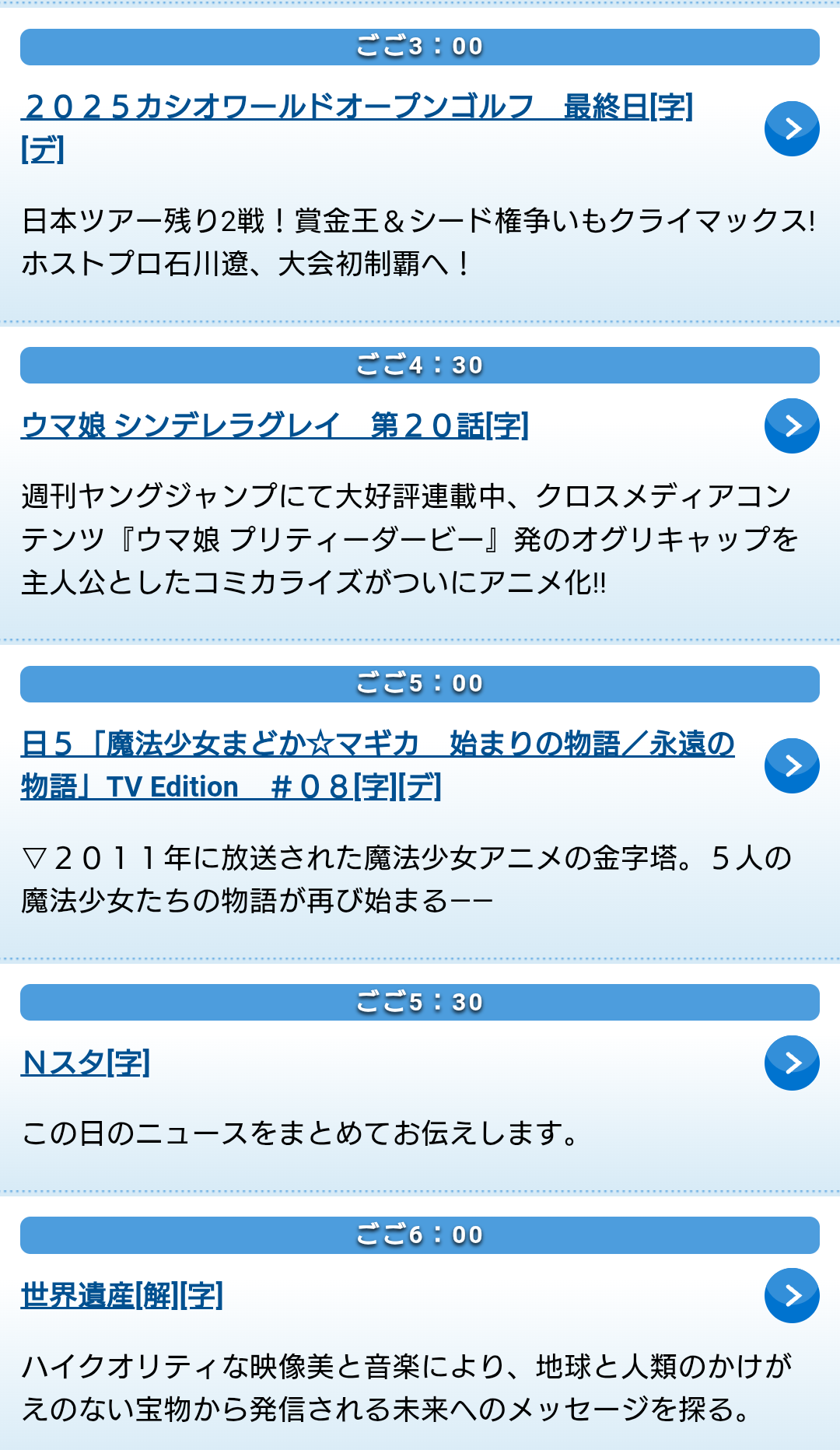The image size is (840, 1450).
Task: Tap the arrow beside 世界遺産
Action: click(x=792, y=1295)
